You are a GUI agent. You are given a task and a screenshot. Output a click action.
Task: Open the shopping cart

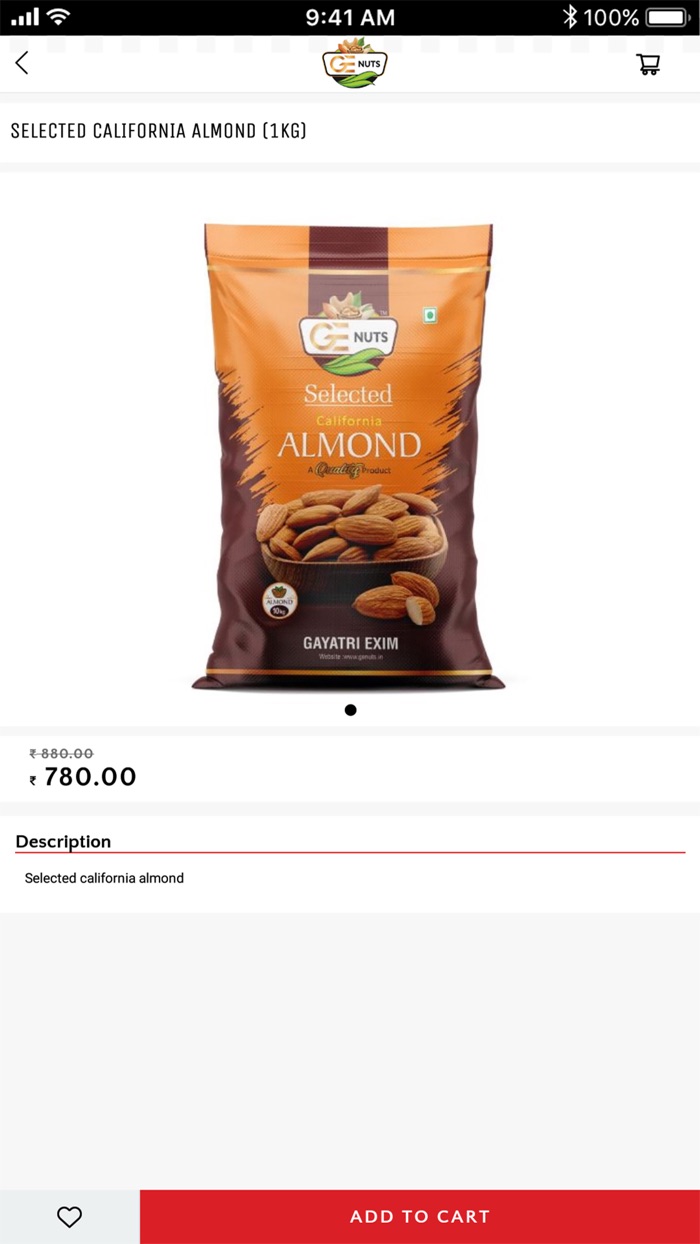pyautogui.click(x=648, y=64)
